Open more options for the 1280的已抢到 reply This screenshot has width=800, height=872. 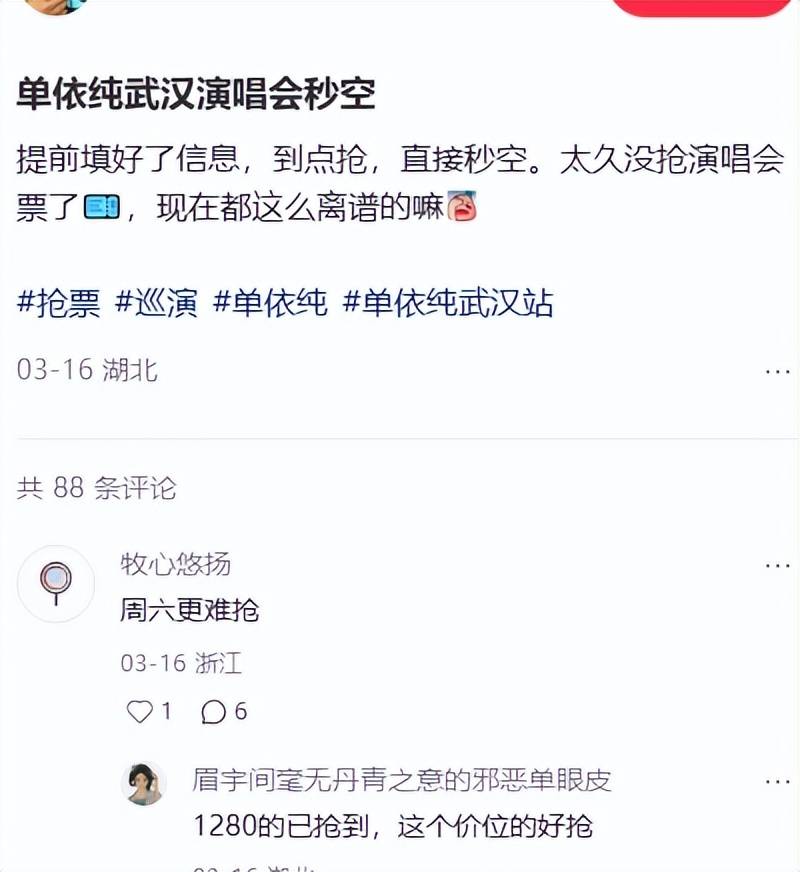click(777, 780)
